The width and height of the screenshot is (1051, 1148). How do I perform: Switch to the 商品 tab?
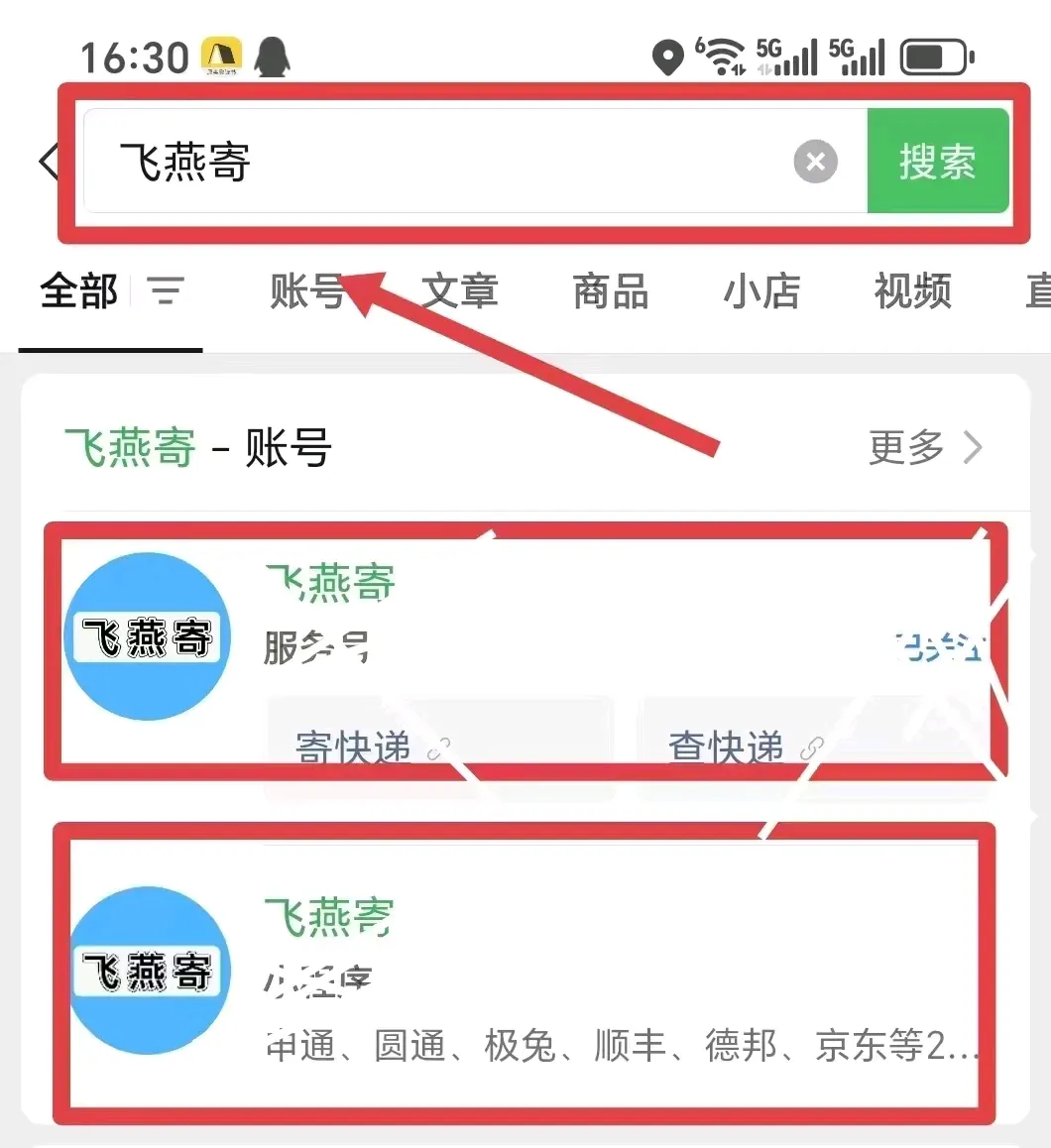(611, 291)
